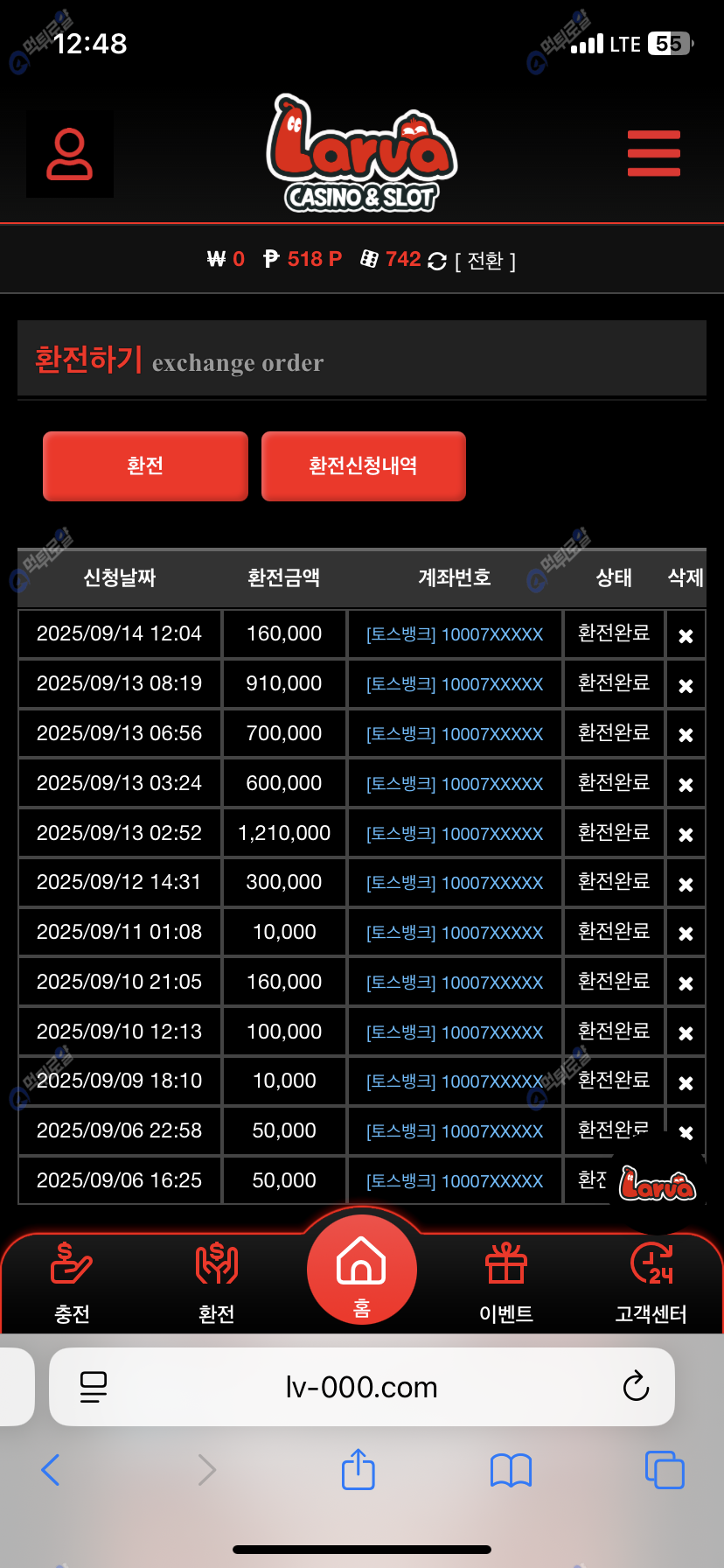The width and height of the screenshot is (724, 1568).
Task: Share this page from the browser toolbar
Action: coord(358,1469)
